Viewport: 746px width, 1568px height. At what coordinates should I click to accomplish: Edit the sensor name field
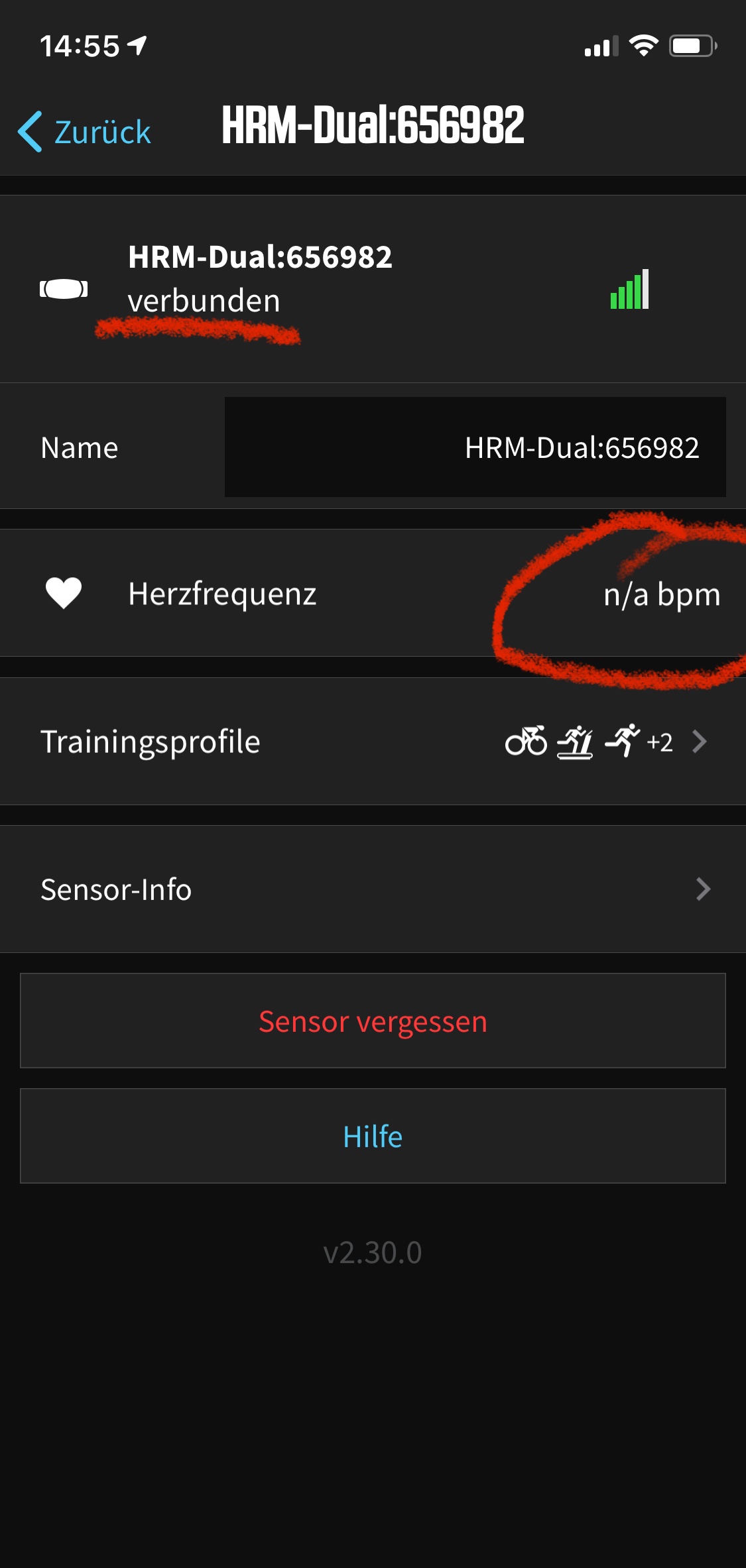[x=475, y=447]
